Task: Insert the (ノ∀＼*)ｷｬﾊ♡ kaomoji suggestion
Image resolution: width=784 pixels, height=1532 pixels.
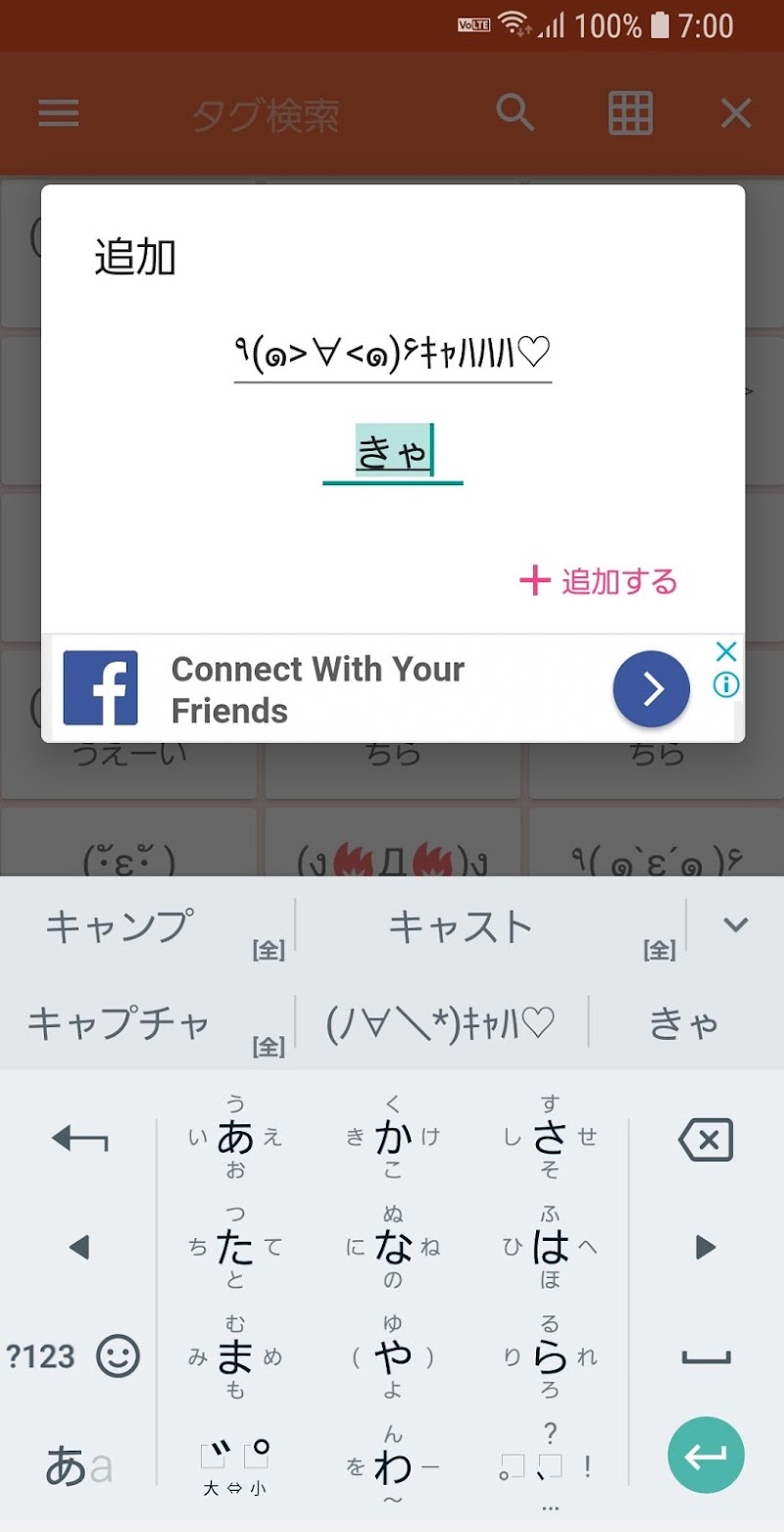Action: [x=441, y=1023]
